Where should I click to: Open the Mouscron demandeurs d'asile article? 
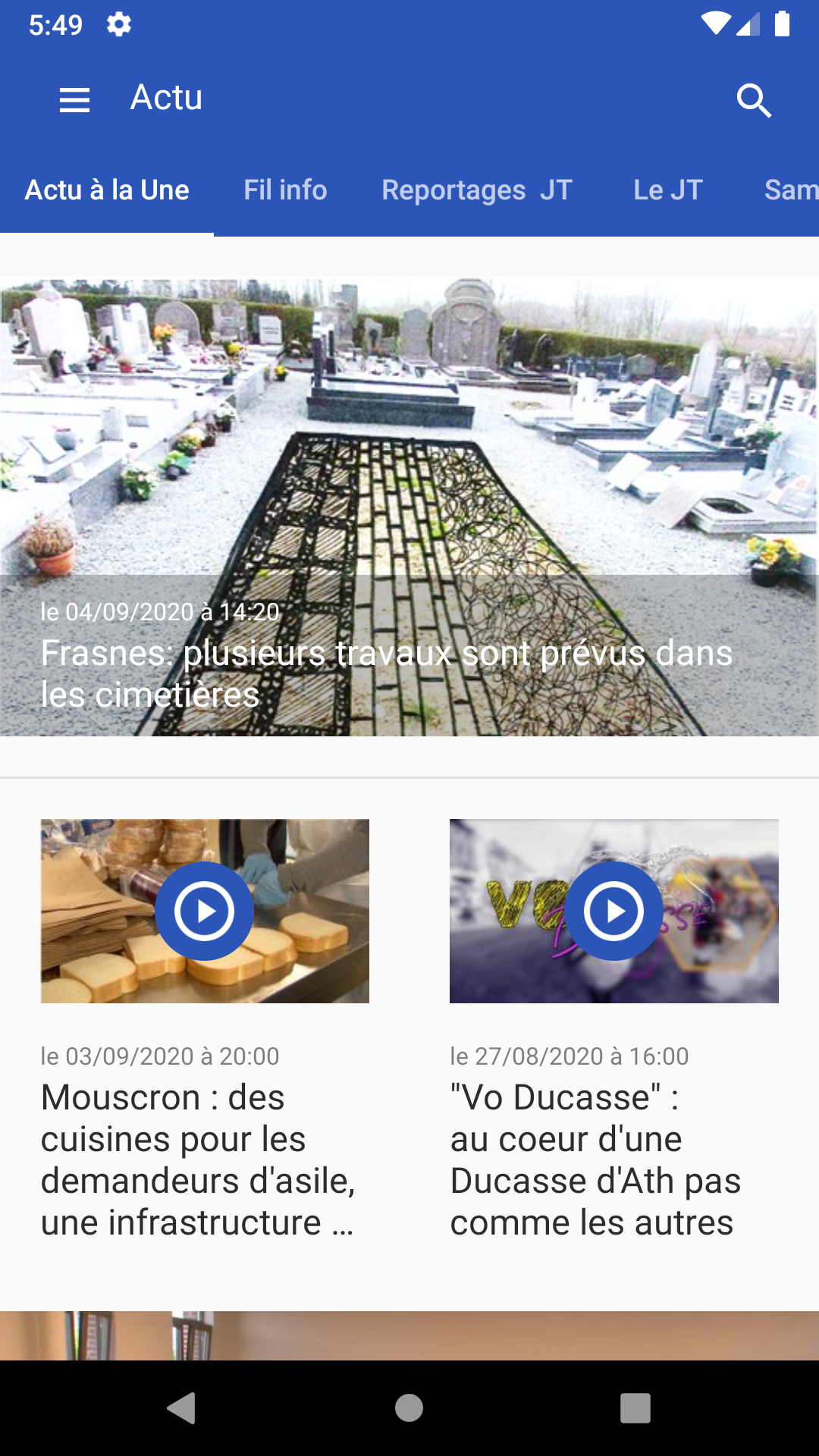199,1159
